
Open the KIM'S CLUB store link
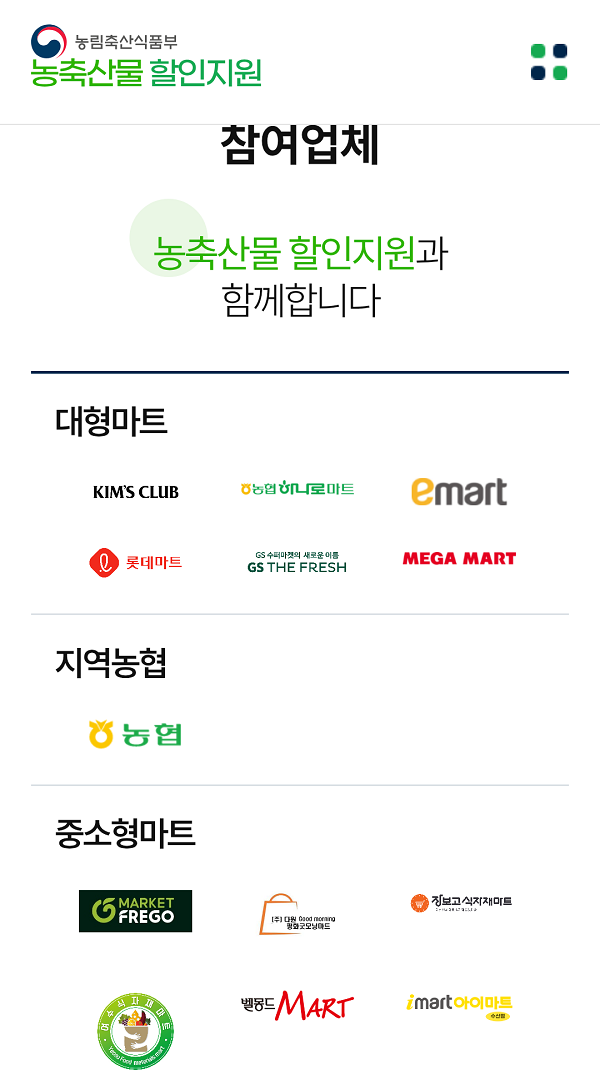point(136,492)
